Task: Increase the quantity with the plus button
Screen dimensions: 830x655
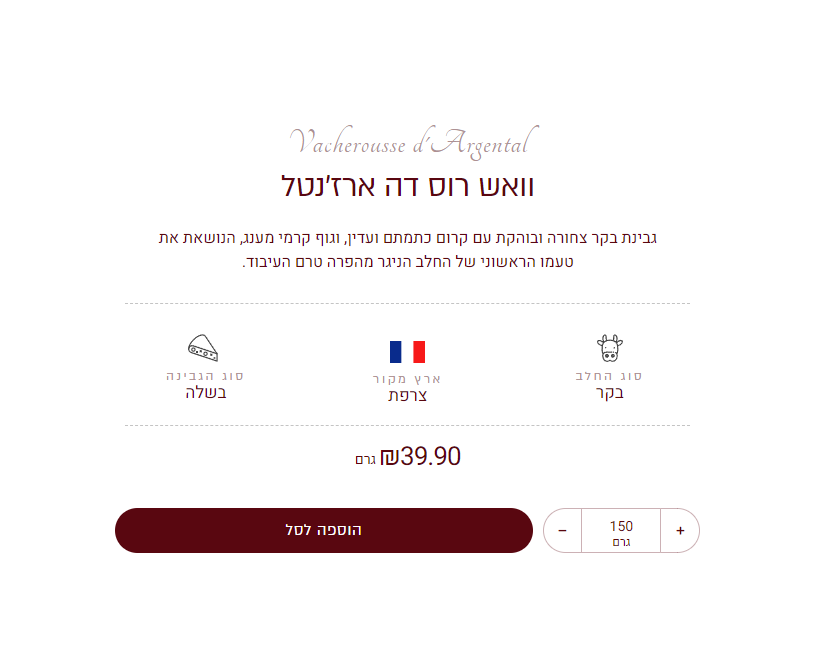Action: pyautogui.click(x=680, y=531)
